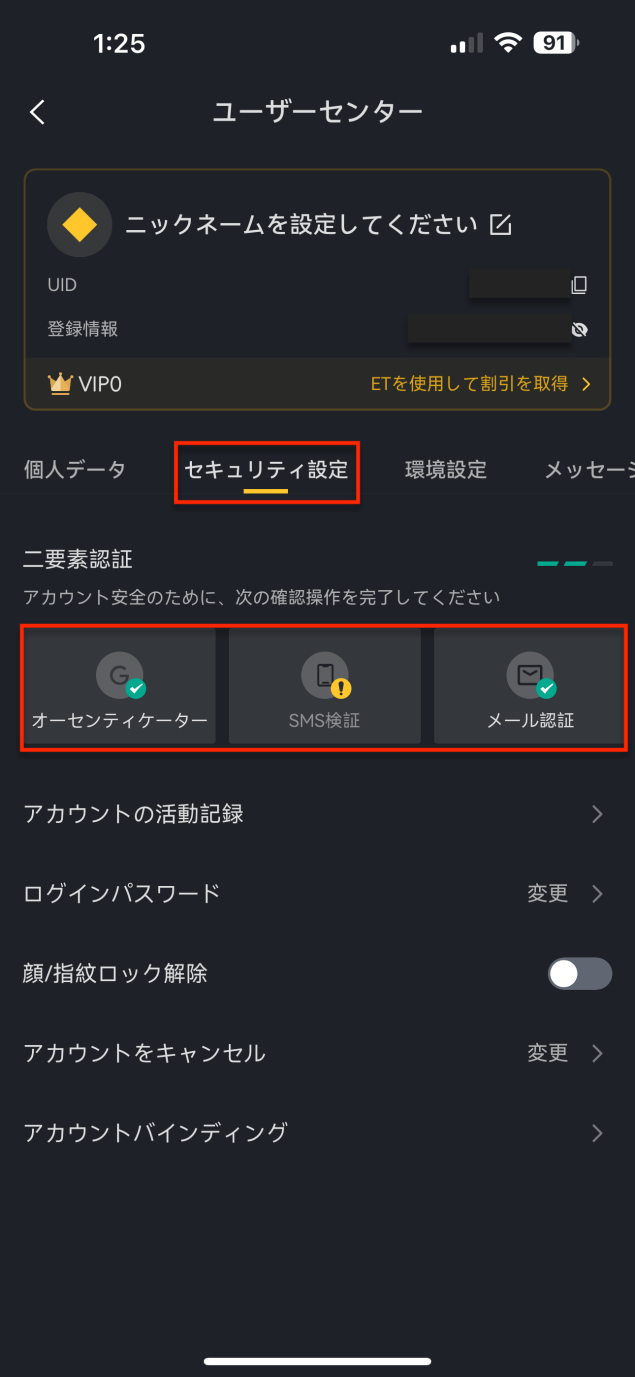Edit the nickname with the pencil icon

500,224
